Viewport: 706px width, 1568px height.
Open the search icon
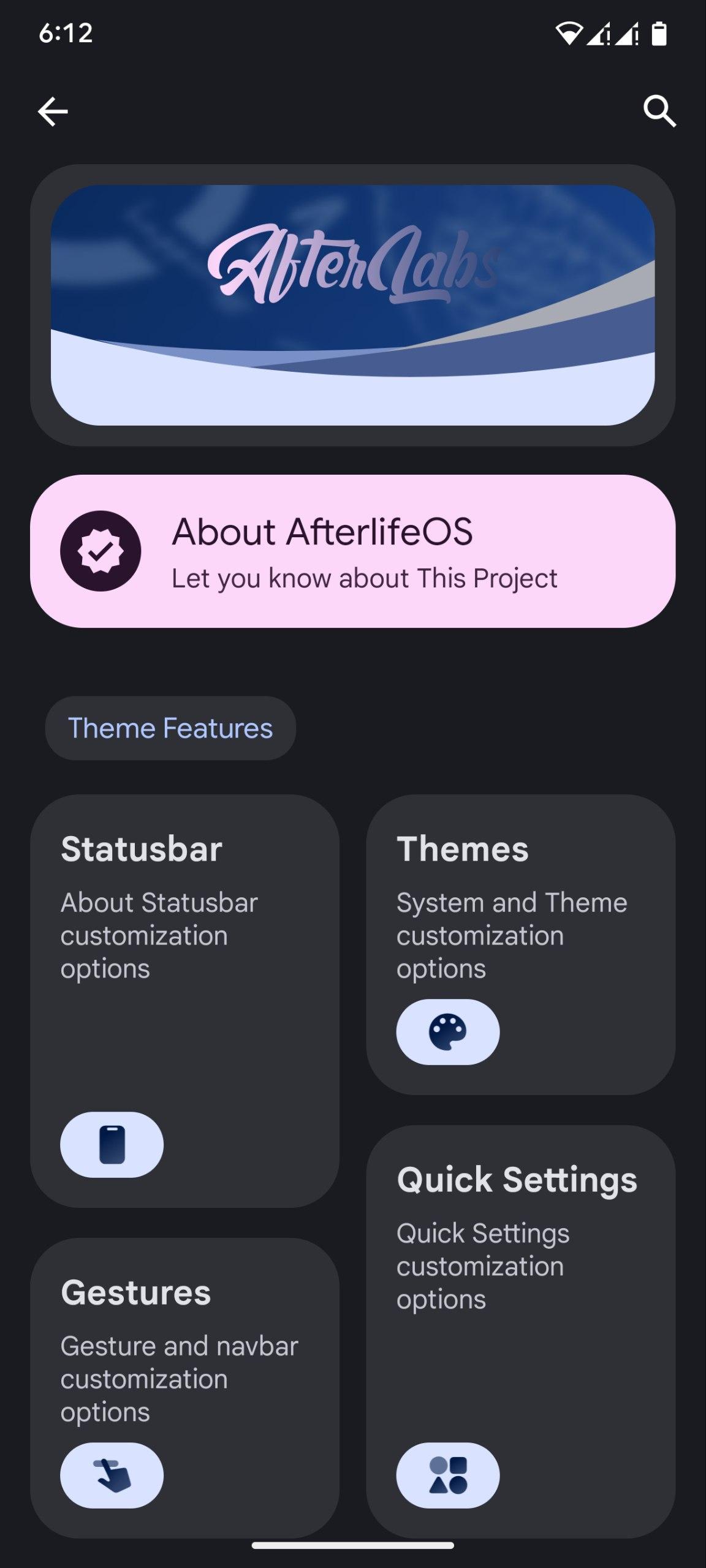(659, 111)
